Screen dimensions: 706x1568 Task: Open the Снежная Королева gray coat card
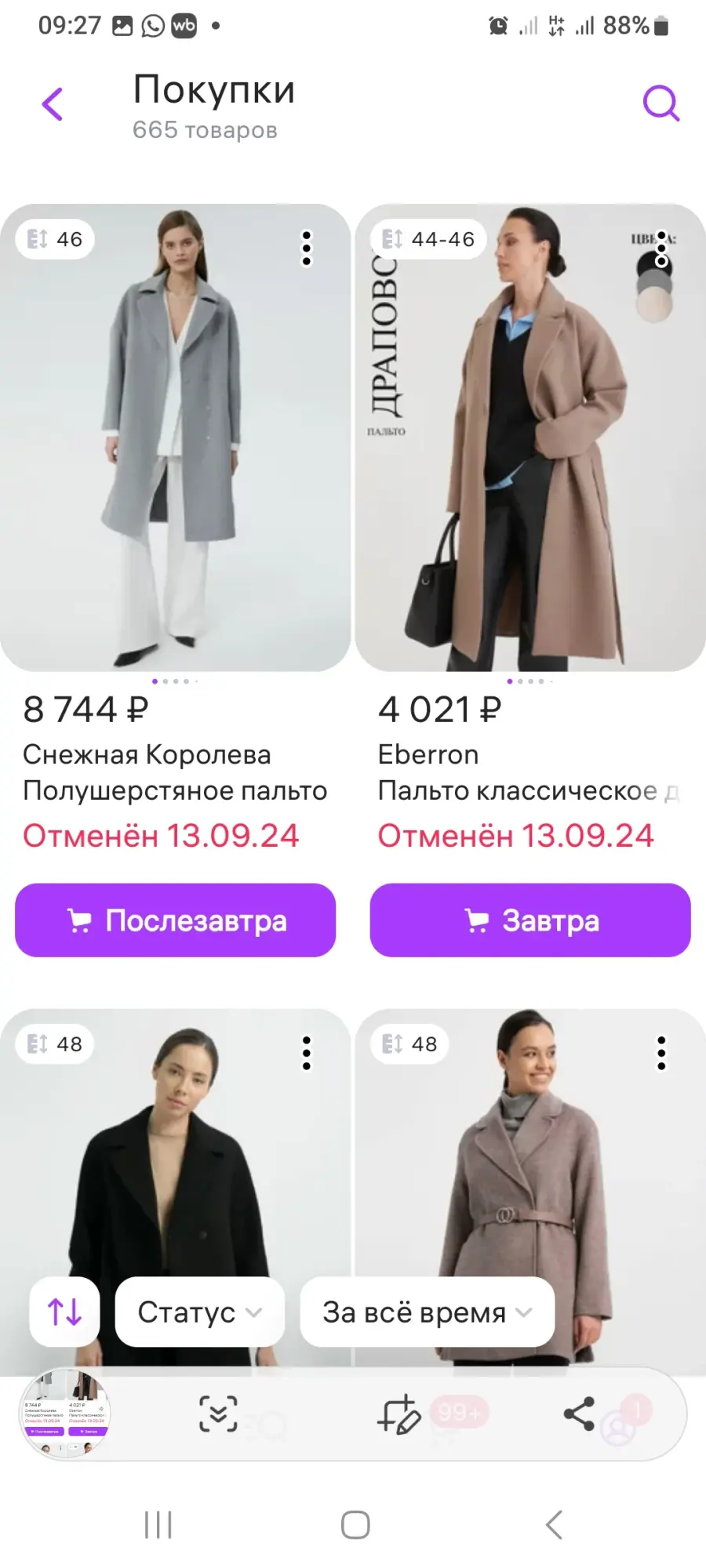coord(175,437)
